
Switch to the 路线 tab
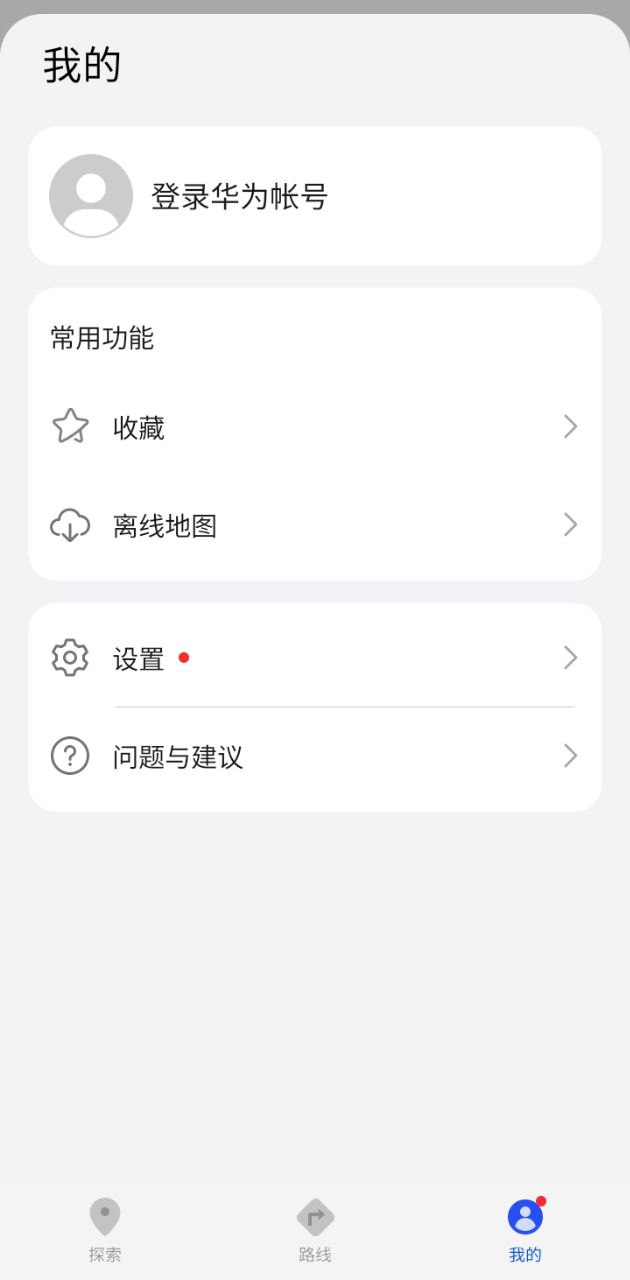315,1230
